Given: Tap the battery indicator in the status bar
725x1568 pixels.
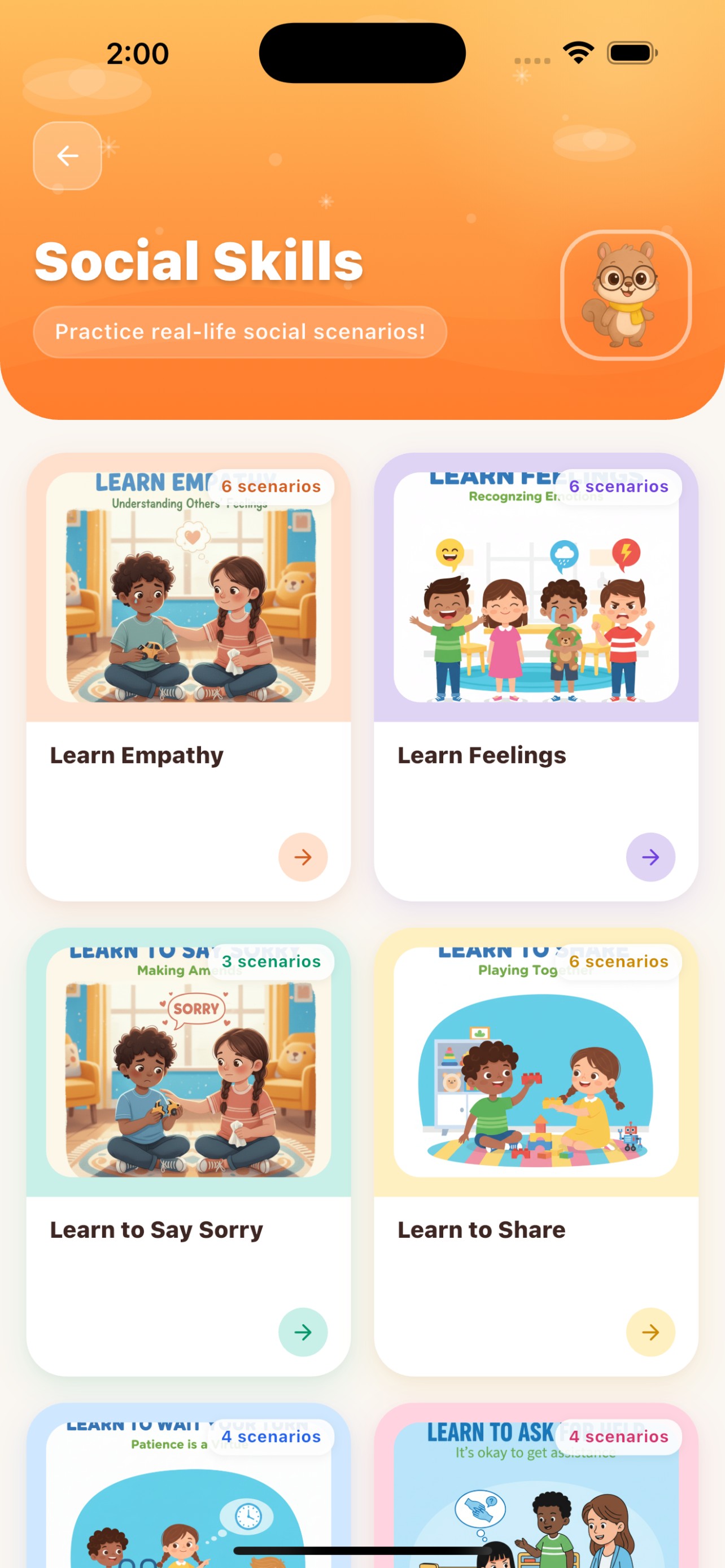Looking at the screenshot, I should (631, 52).
